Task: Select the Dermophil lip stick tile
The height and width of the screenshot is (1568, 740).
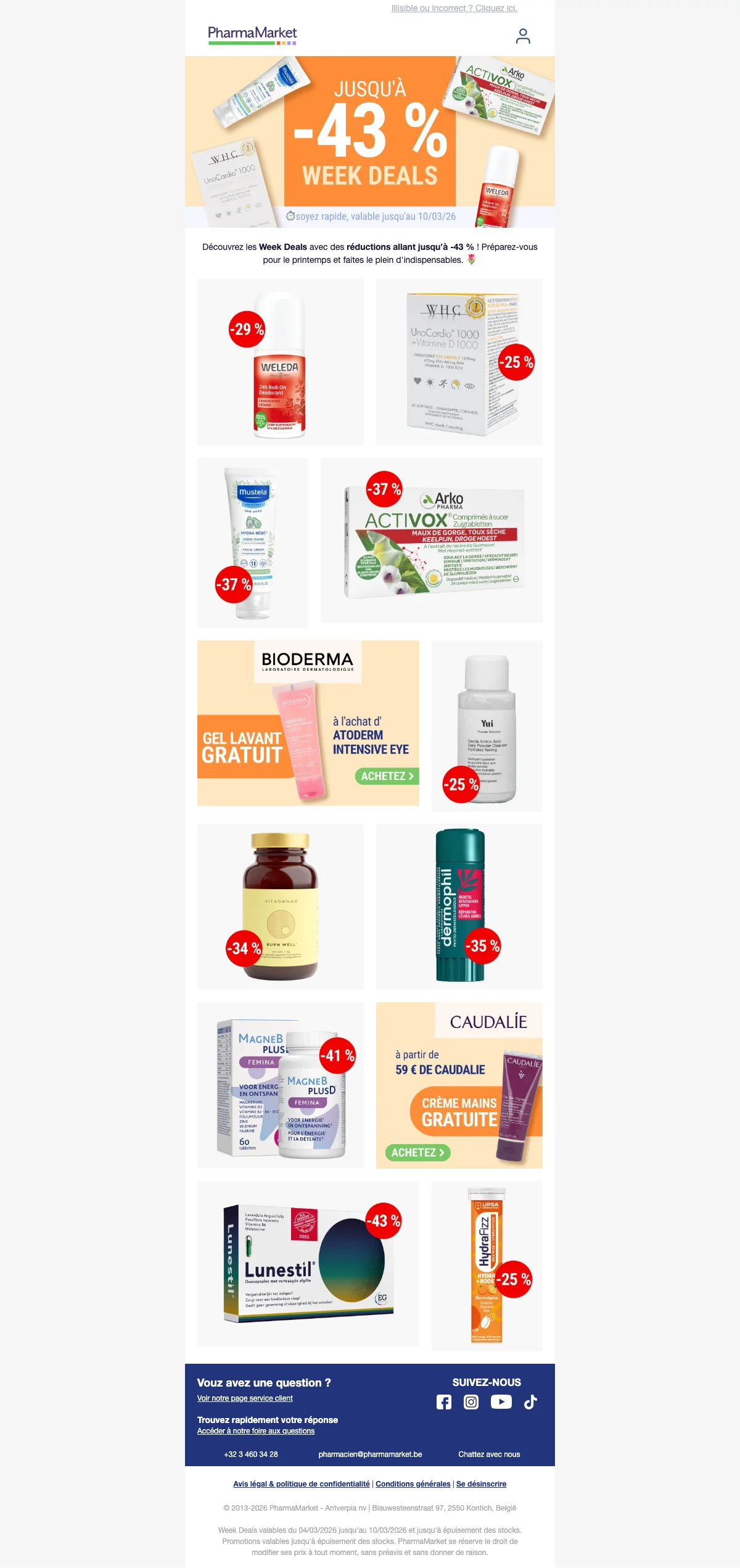Action: pyautogui.click(x=459, y=906)
